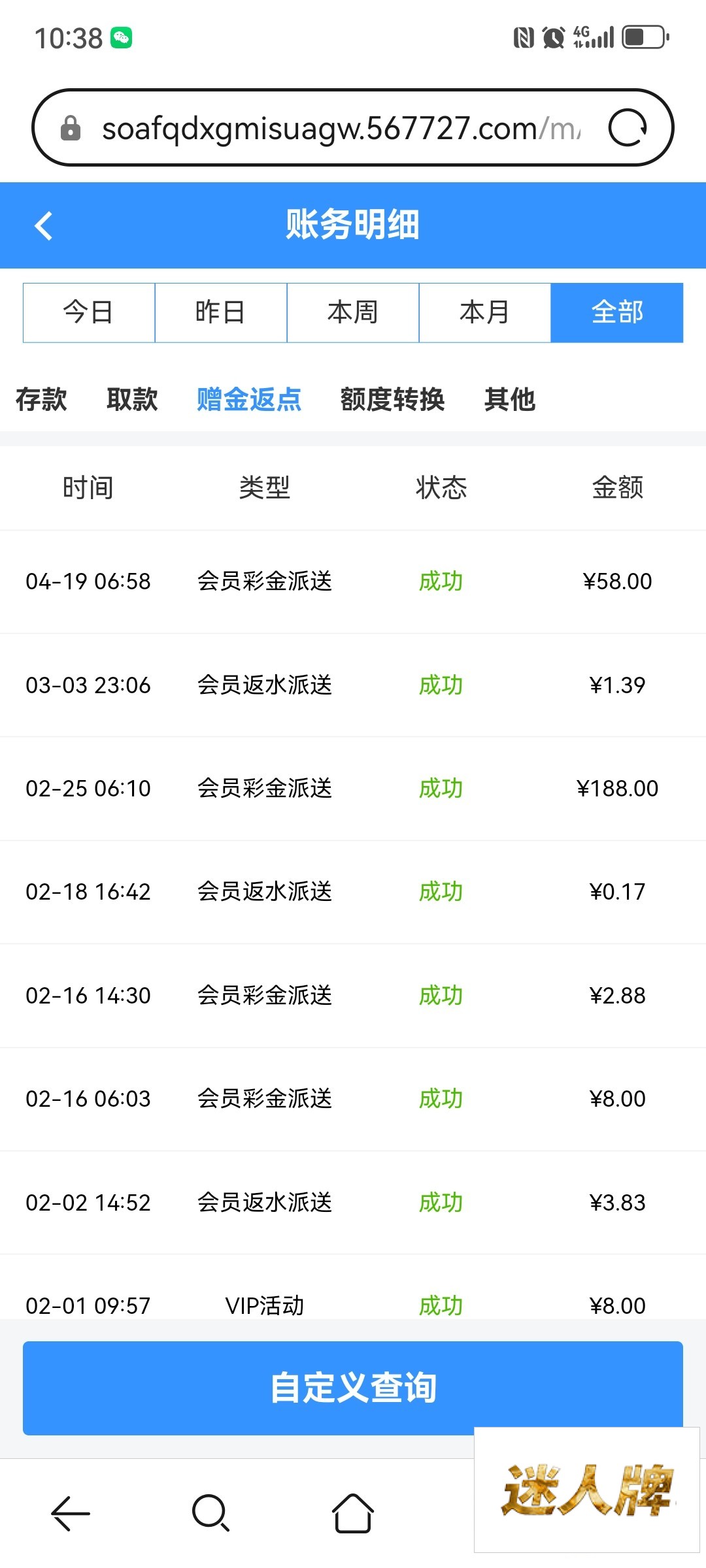The width and height of the screenshot is (706, 1568).
Task: Show records for 本周
Action: pos(353,312)
